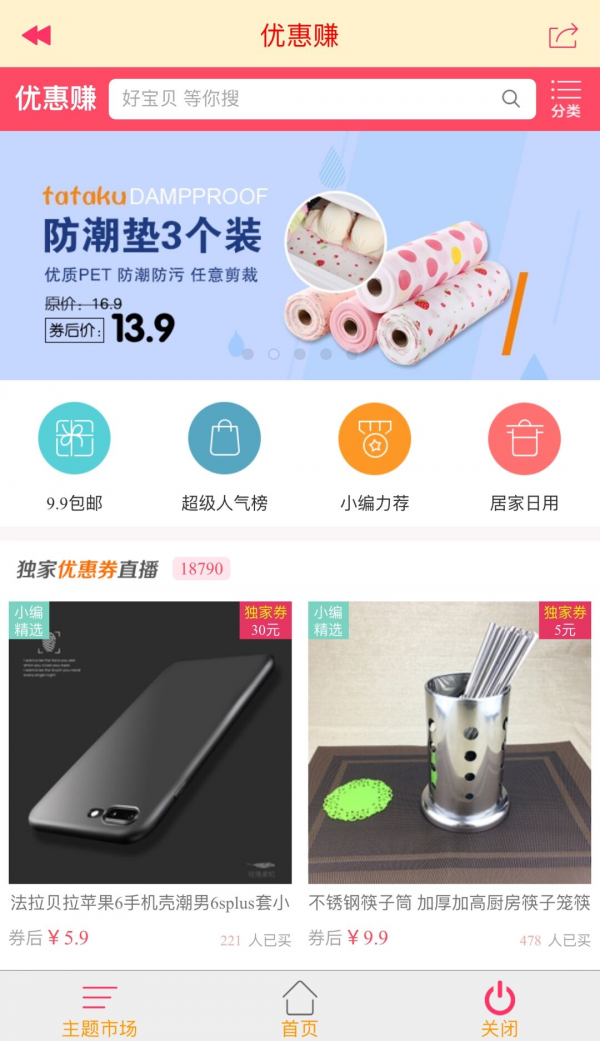Go to the 首页 home tab
Image resolution: width=600 pixels, height=1041 pixels.
click(299, 1008)
